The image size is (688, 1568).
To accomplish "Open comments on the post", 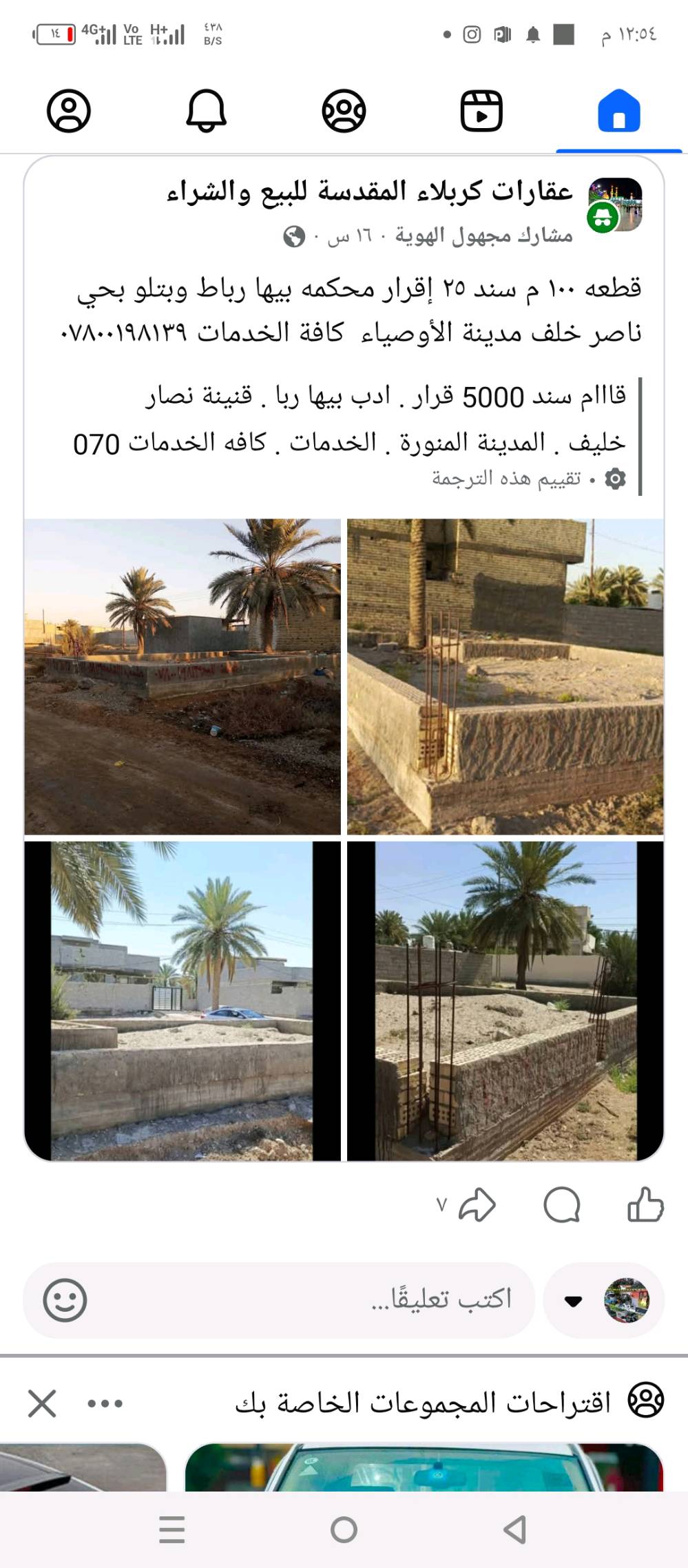I will click(561, 1205).
